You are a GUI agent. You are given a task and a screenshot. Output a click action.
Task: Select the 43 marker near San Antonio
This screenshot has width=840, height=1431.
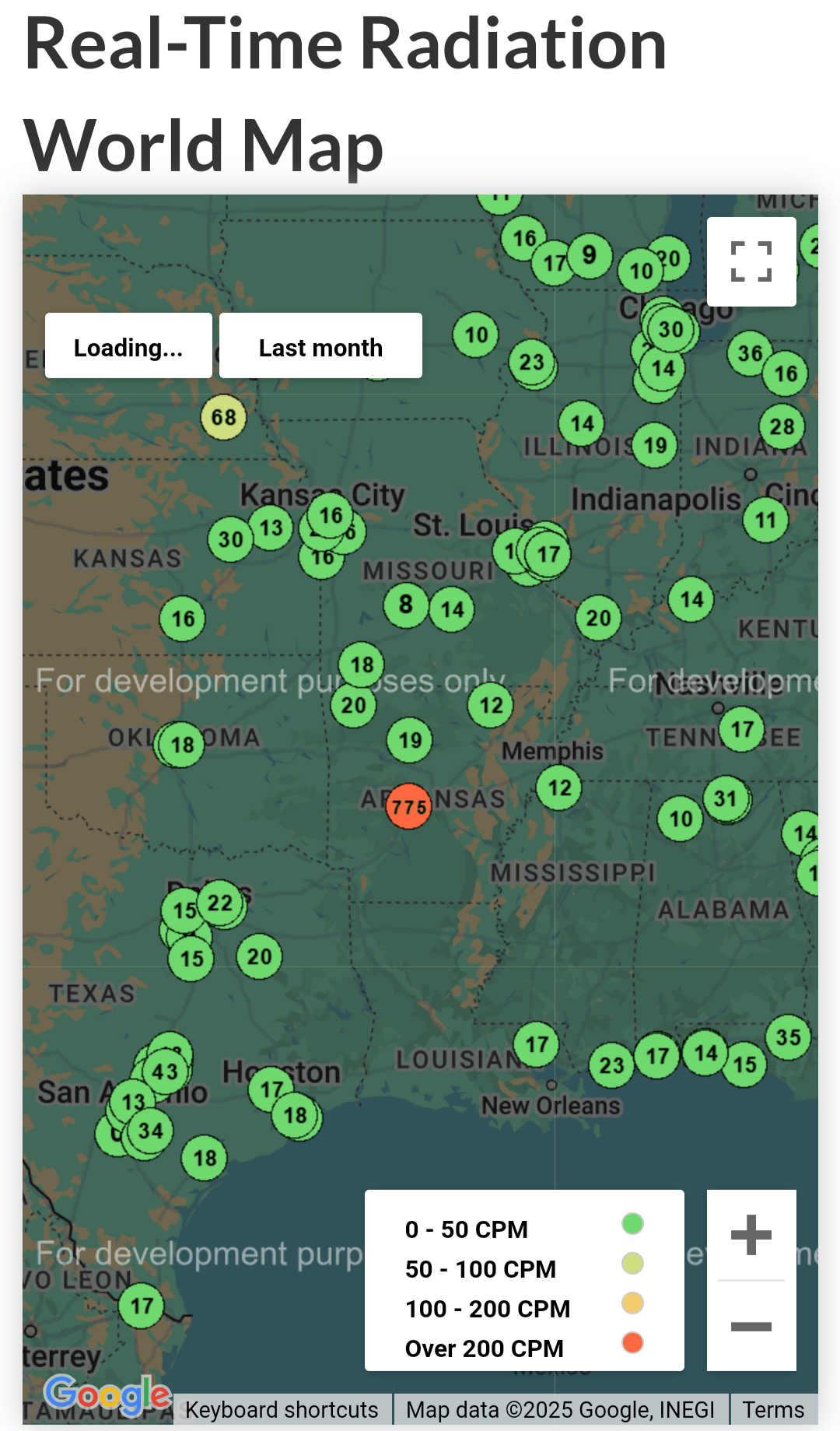165,1071
